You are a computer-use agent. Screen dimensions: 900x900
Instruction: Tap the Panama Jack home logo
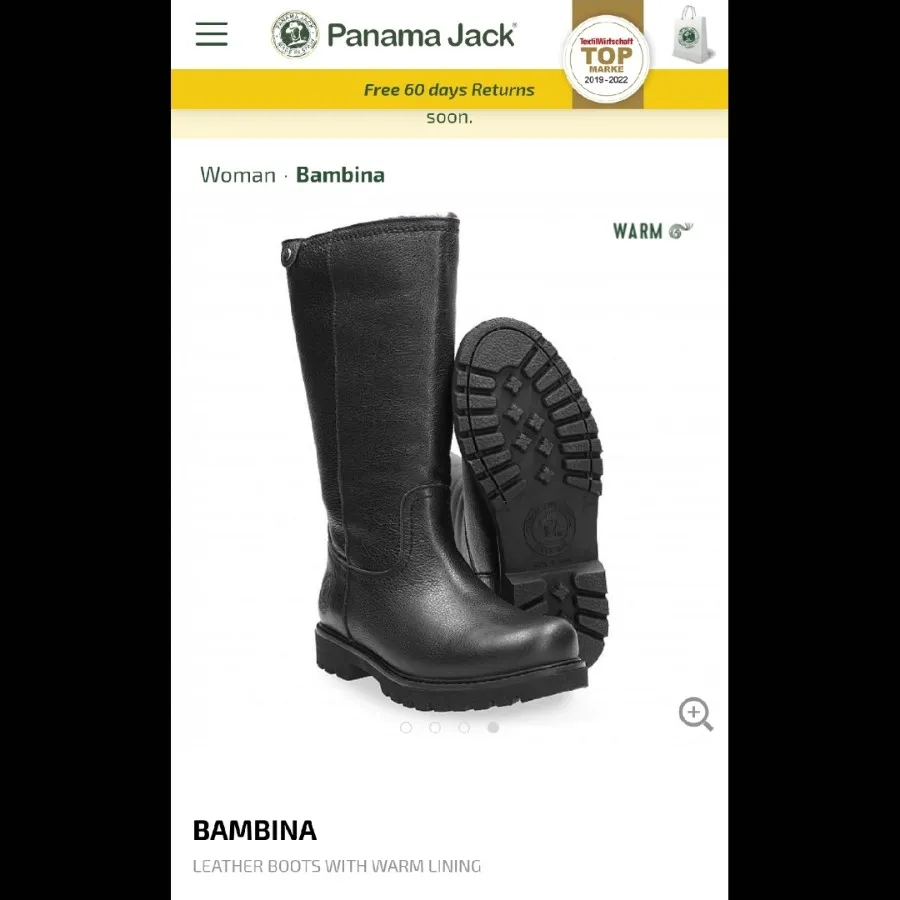(x=394, y=35)
